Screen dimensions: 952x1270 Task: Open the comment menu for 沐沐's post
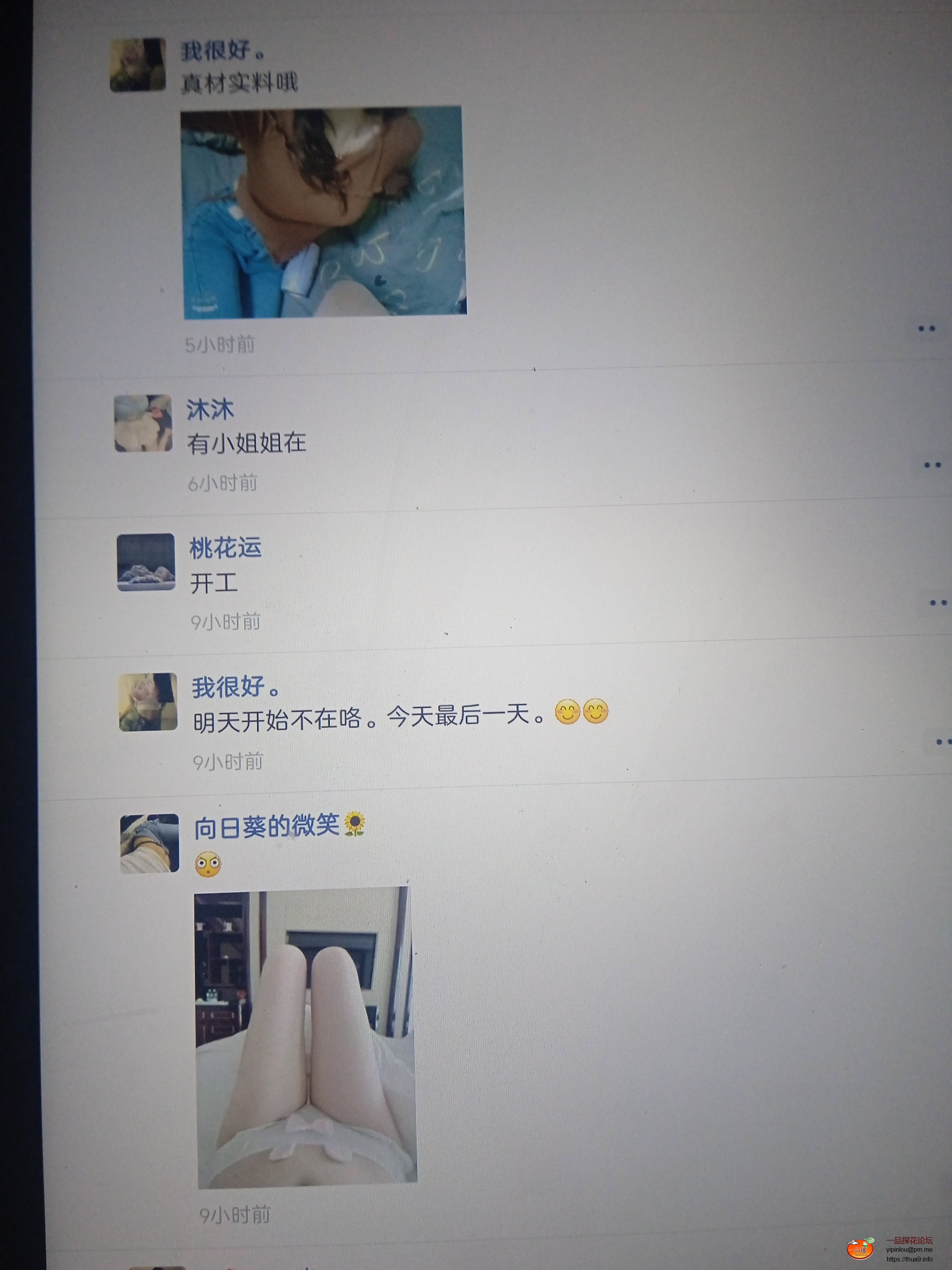933,465
